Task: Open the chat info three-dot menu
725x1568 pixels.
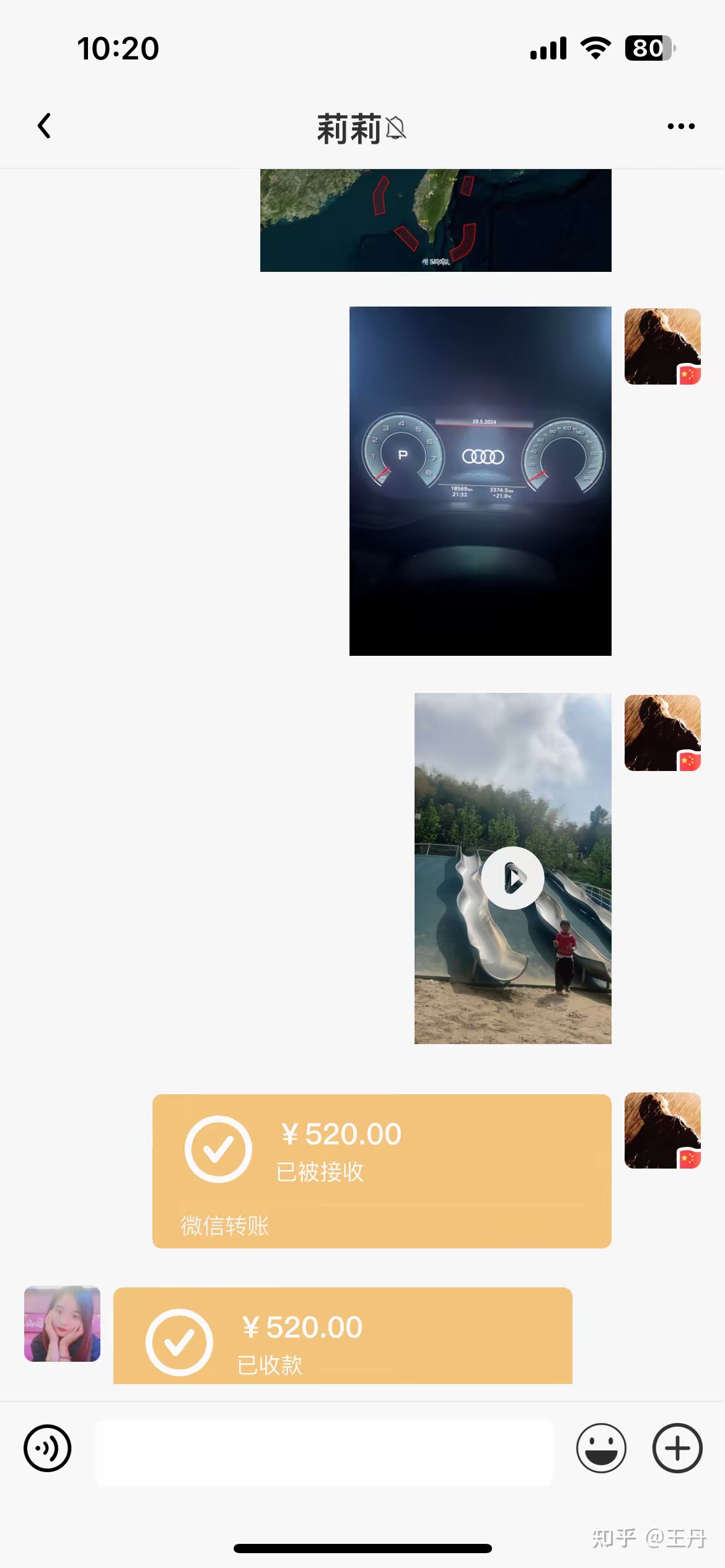Action: pyautogui.click(x=680, y=126)
